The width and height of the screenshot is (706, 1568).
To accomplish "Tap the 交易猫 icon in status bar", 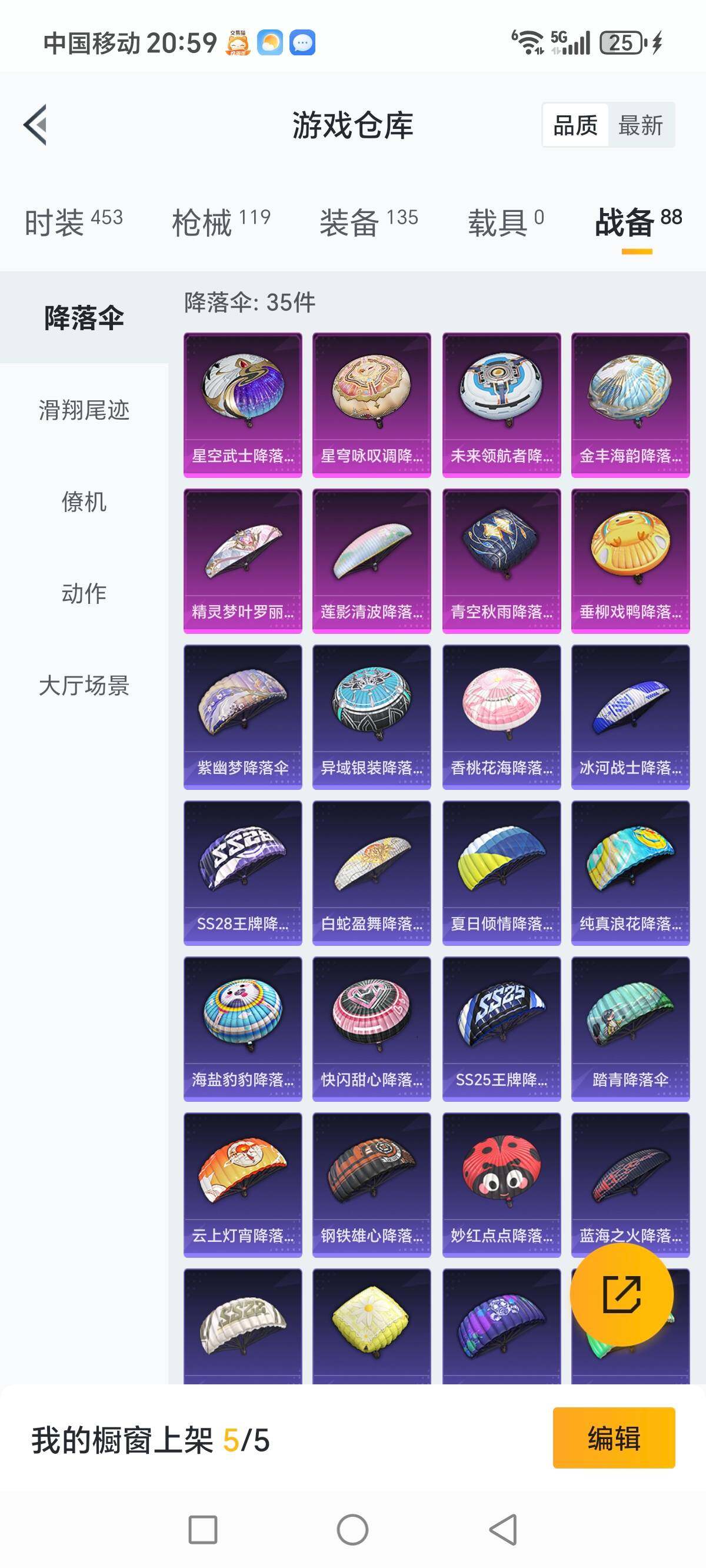I will click(240, 41).
